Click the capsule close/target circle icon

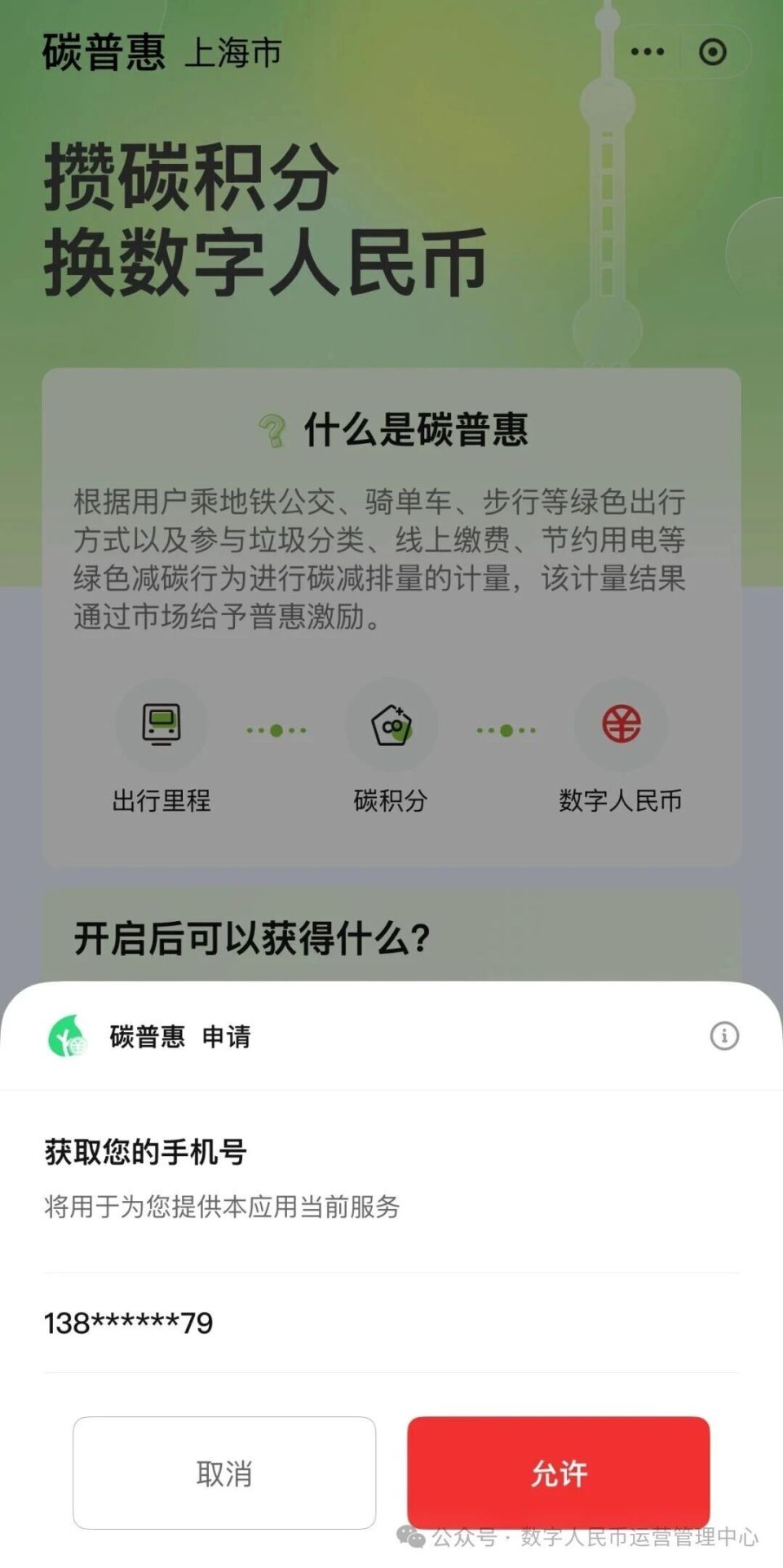click(x=712, y=51)
